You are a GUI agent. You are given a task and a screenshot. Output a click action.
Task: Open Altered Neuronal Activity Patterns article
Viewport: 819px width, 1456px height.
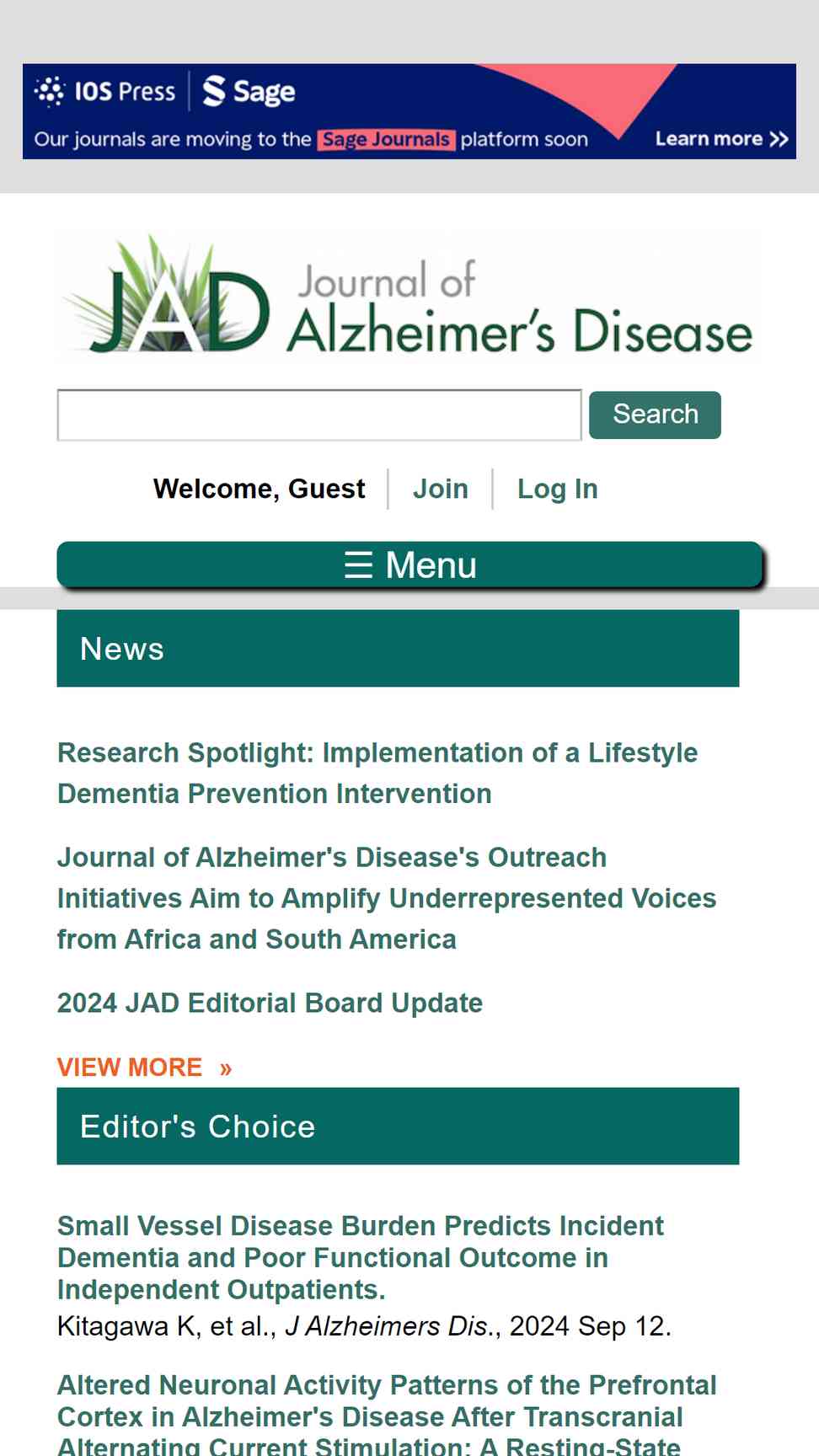pyautogui.click(x=387, y=1416)
